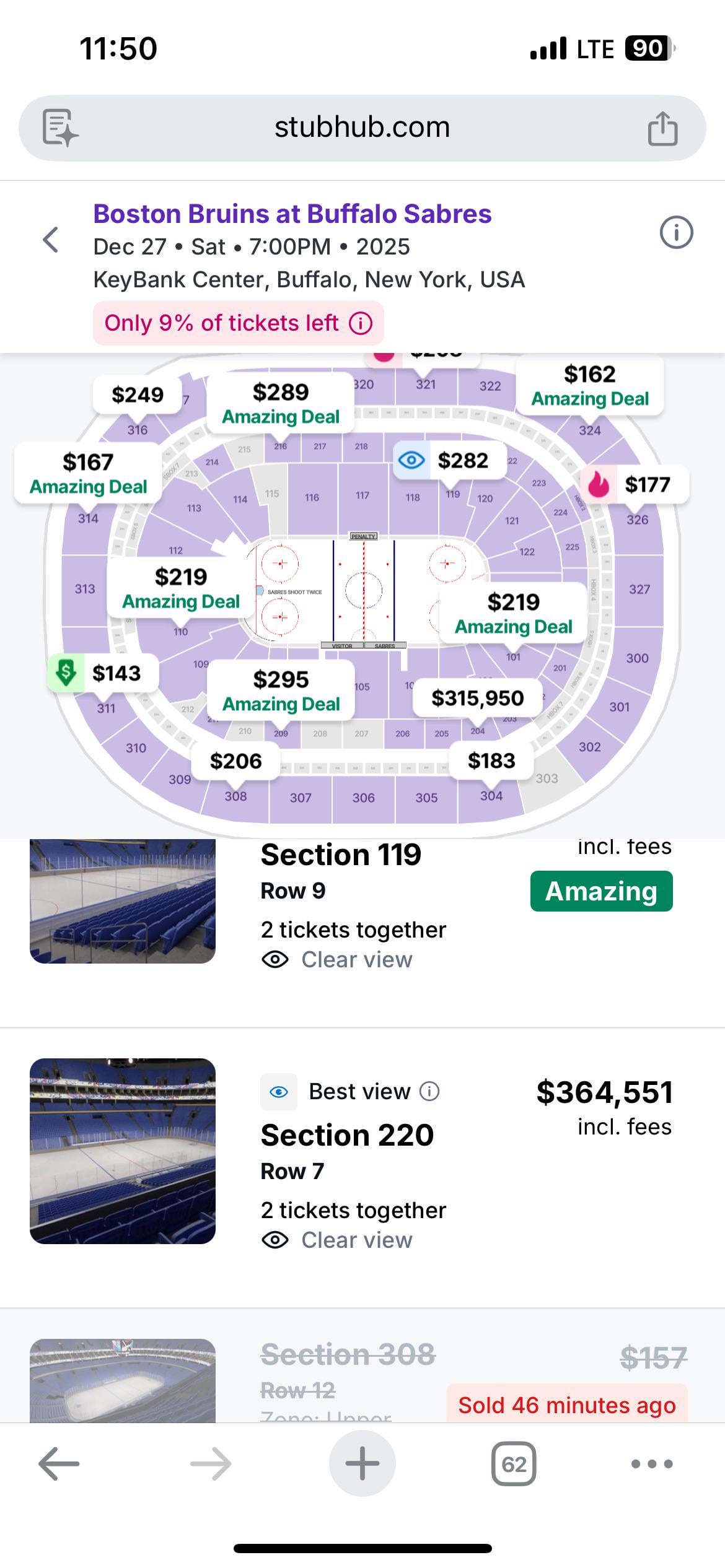The height and width of the screenshot is (1568, 725).
Task: Select the $183 price tag for section 304
Action: point(491,760)
